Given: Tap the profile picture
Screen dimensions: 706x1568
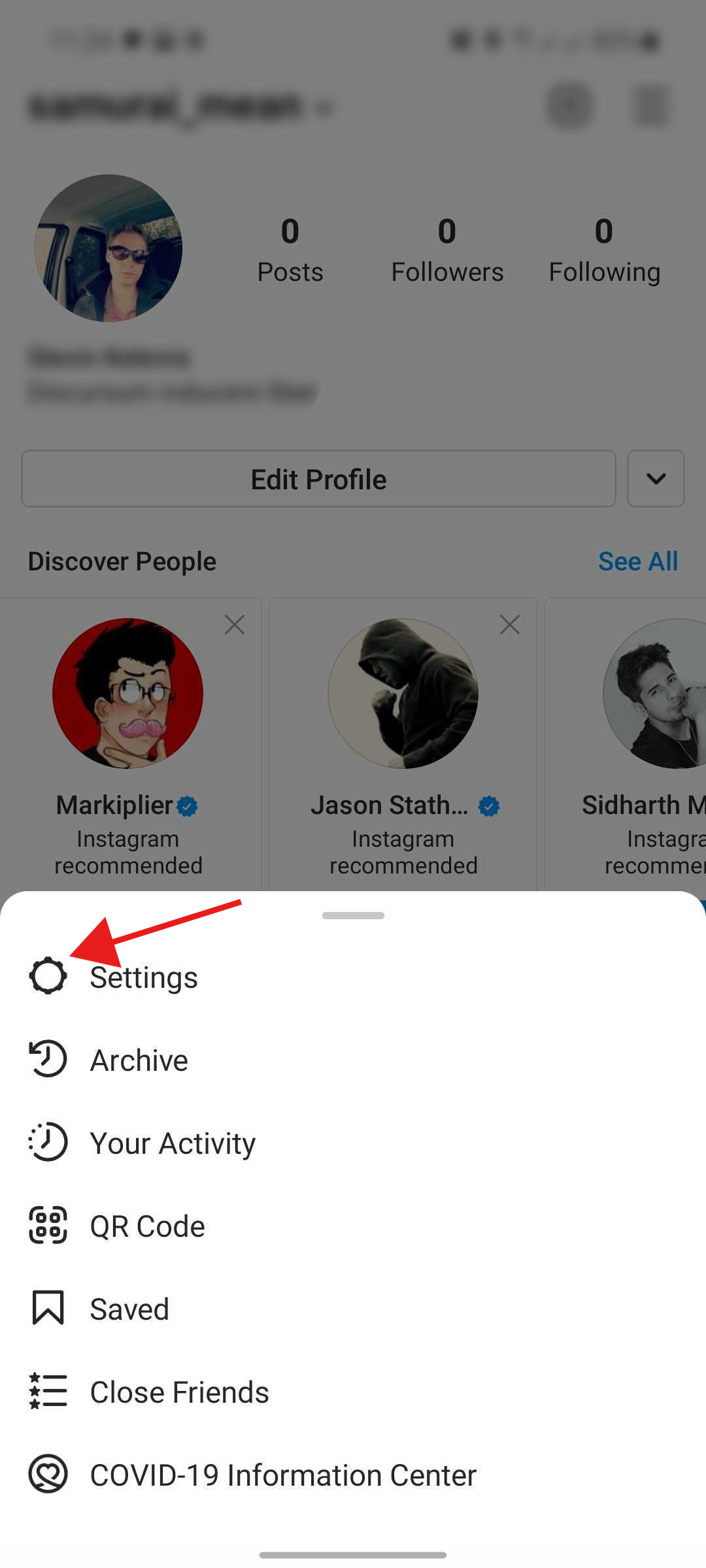Looking at the screenshot, I should coord(109,248).
